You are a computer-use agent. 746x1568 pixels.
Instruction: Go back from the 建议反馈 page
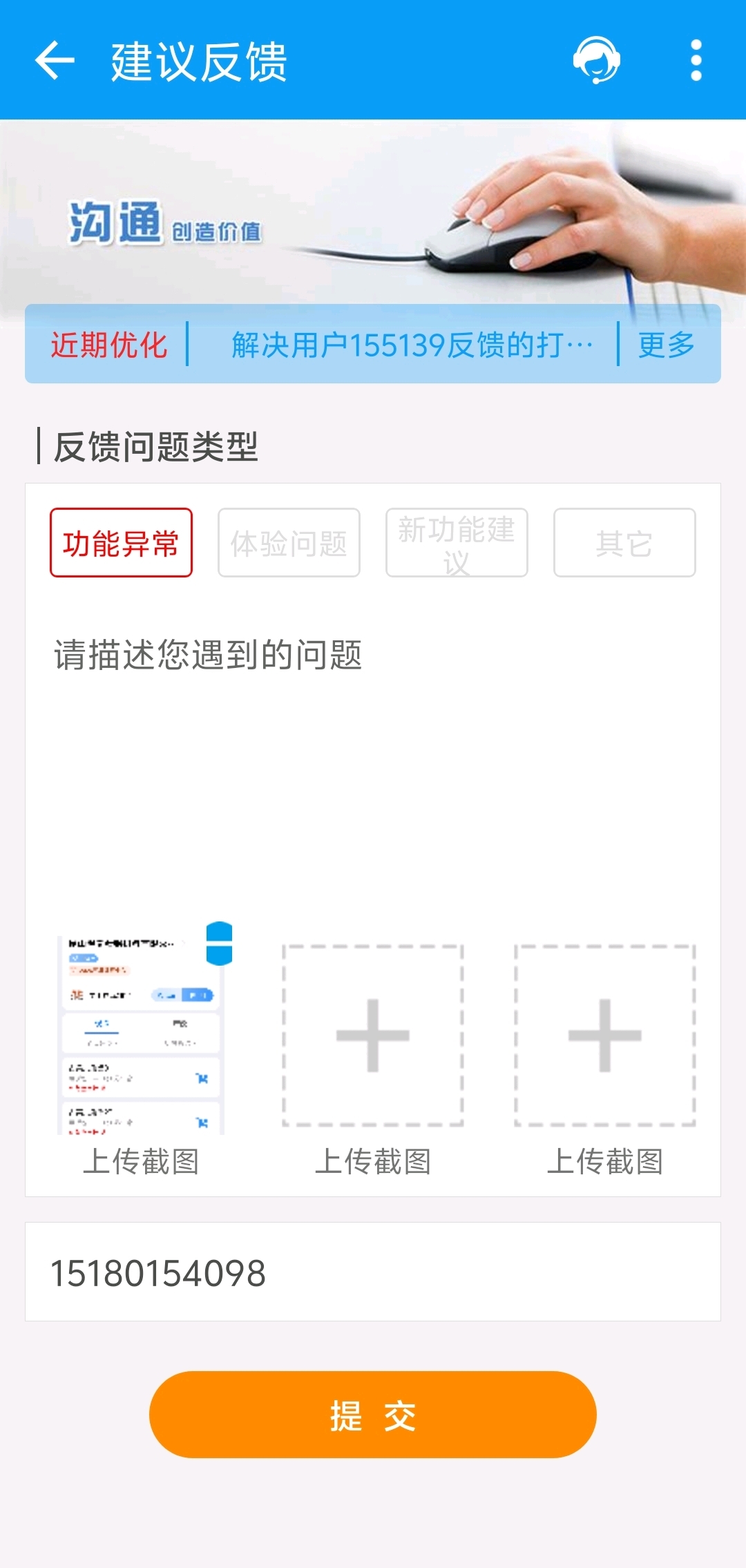tap(55, 61)
